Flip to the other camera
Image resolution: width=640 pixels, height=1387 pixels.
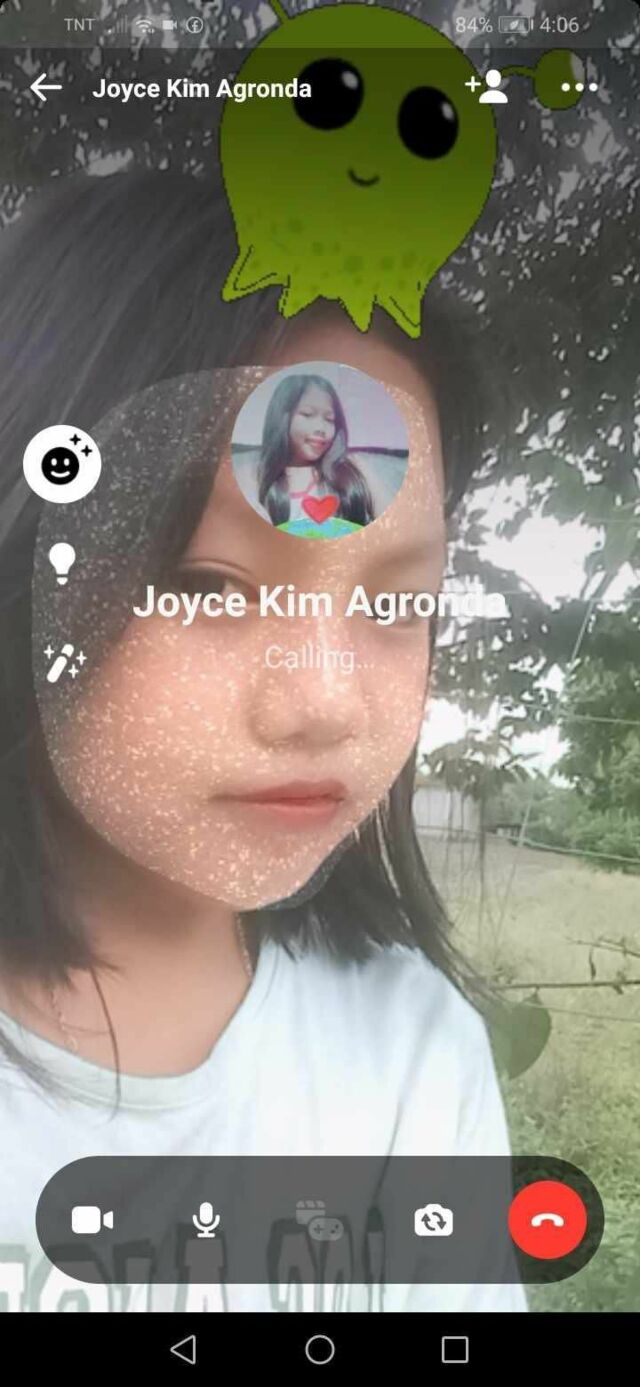click(433, 1220)
